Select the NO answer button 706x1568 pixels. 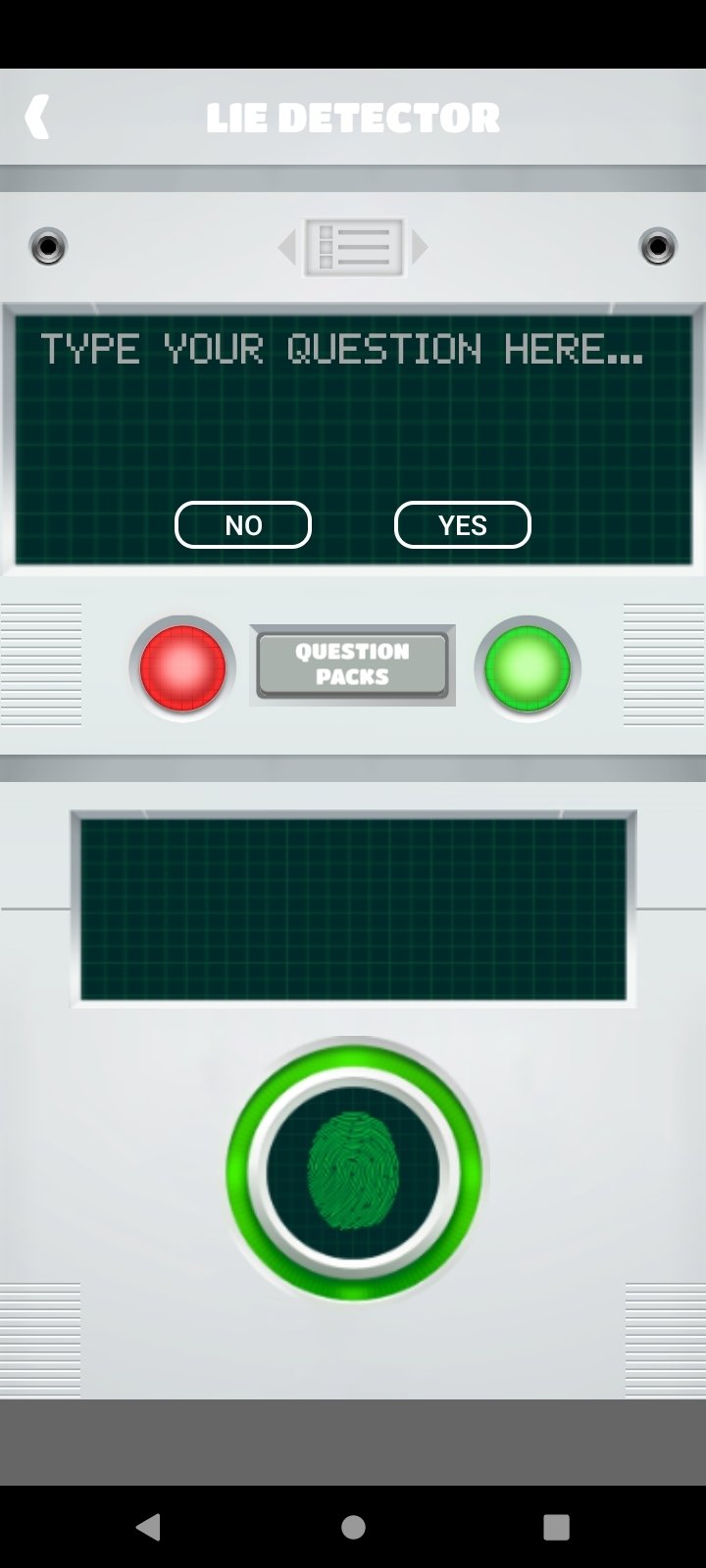(x=243, y=525)
